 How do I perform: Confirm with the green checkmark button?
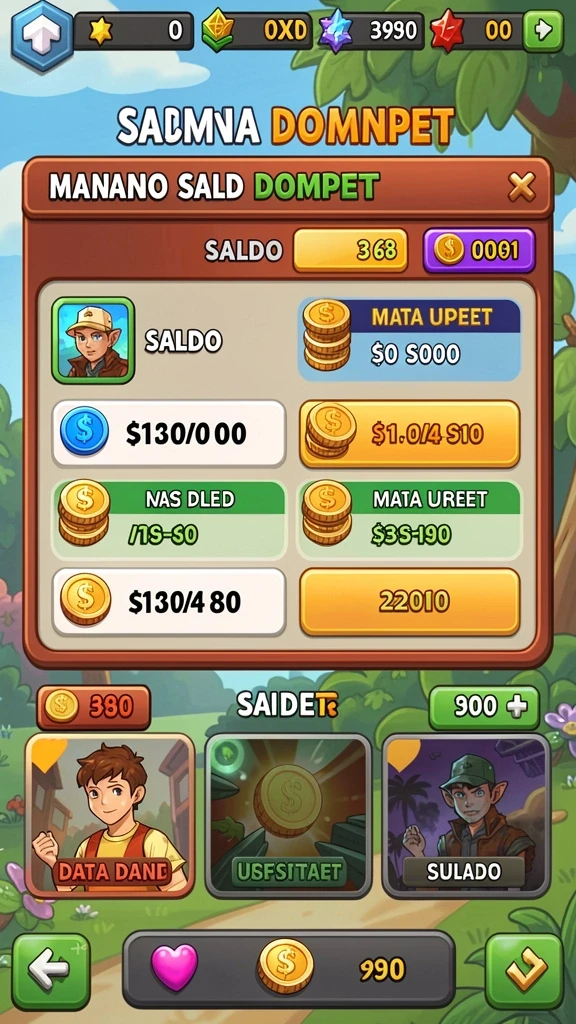[x=524, y=971]
